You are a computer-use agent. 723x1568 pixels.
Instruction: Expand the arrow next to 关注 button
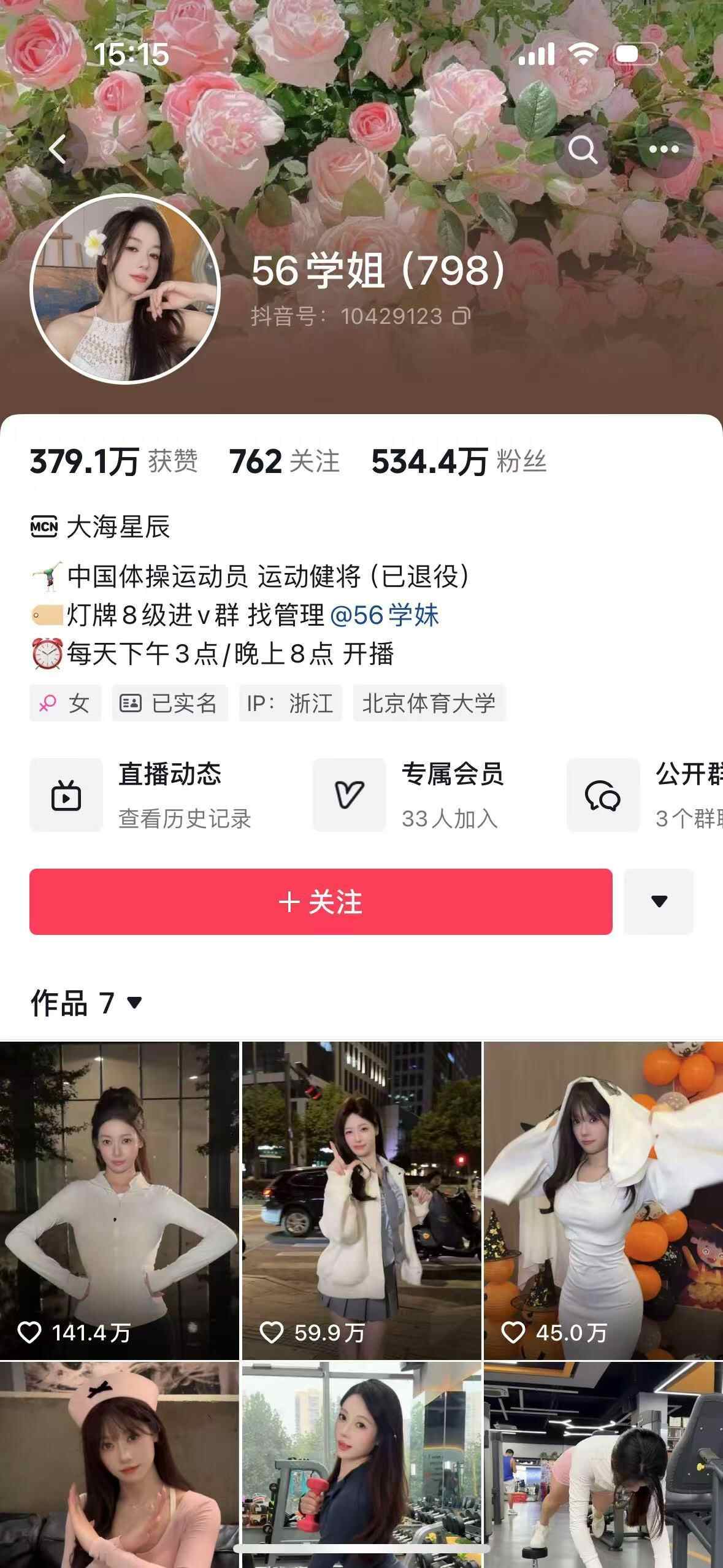coord(659,902)
